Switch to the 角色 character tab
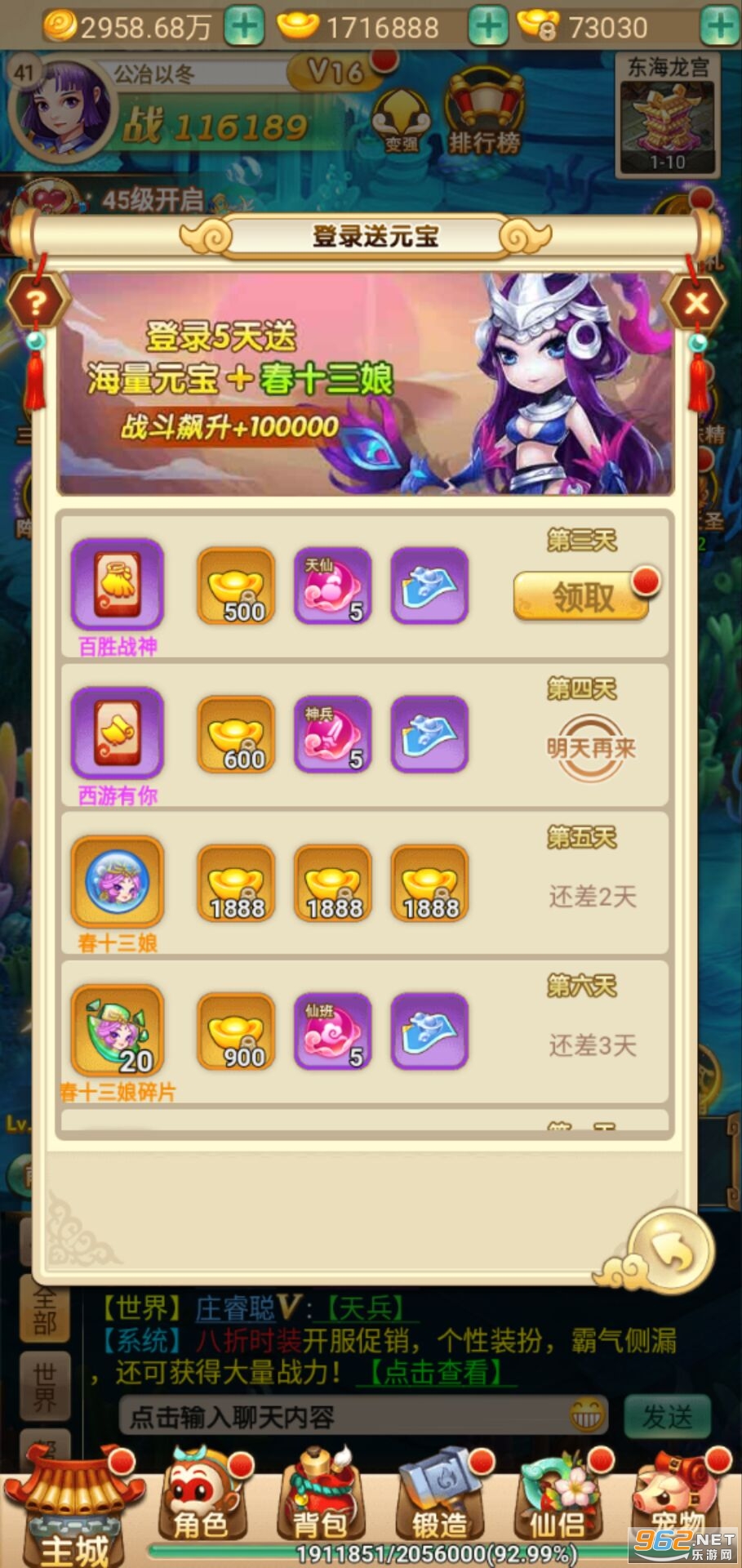Screen dimensions: 742x1568 tap(201, 1499)
